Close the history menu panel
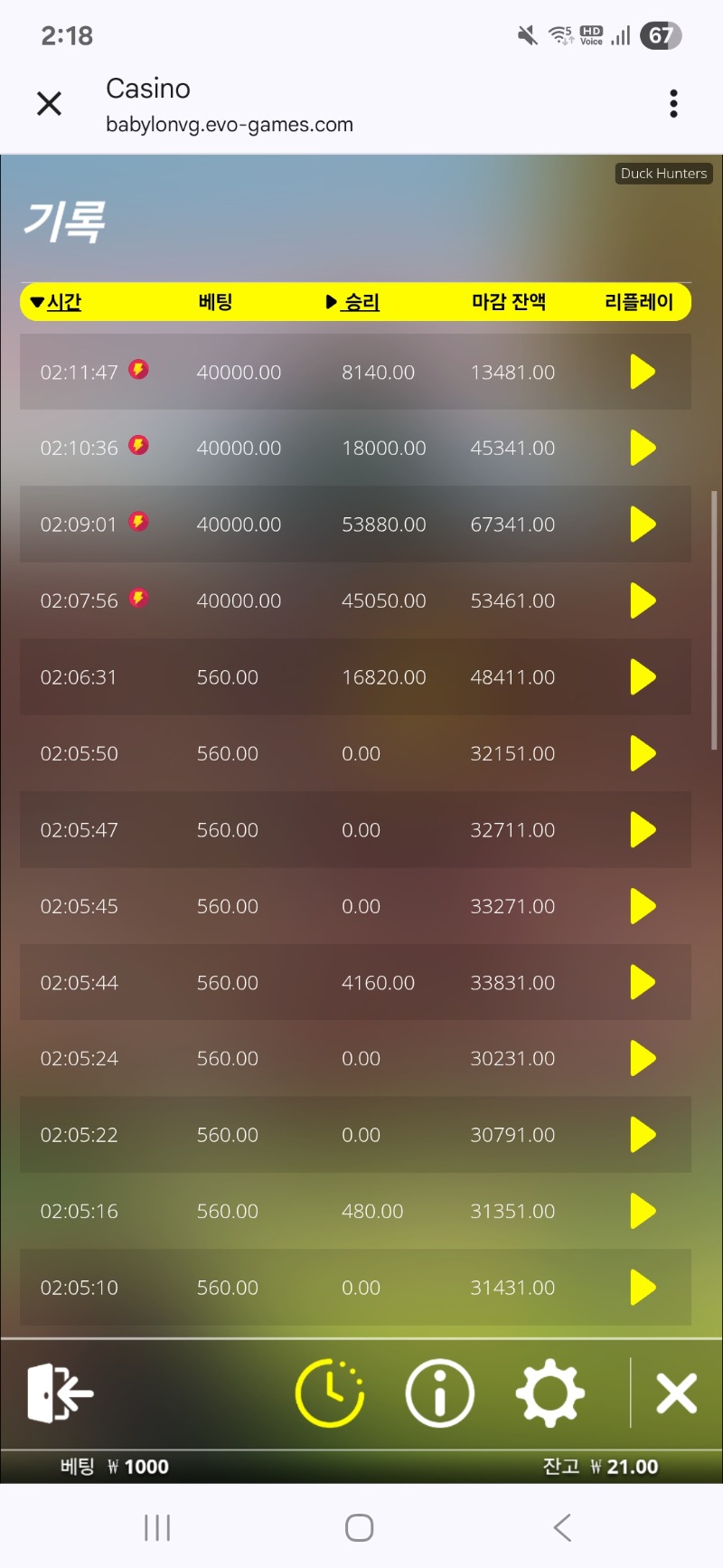The image size is (723, 1568). click(676, 1393)
